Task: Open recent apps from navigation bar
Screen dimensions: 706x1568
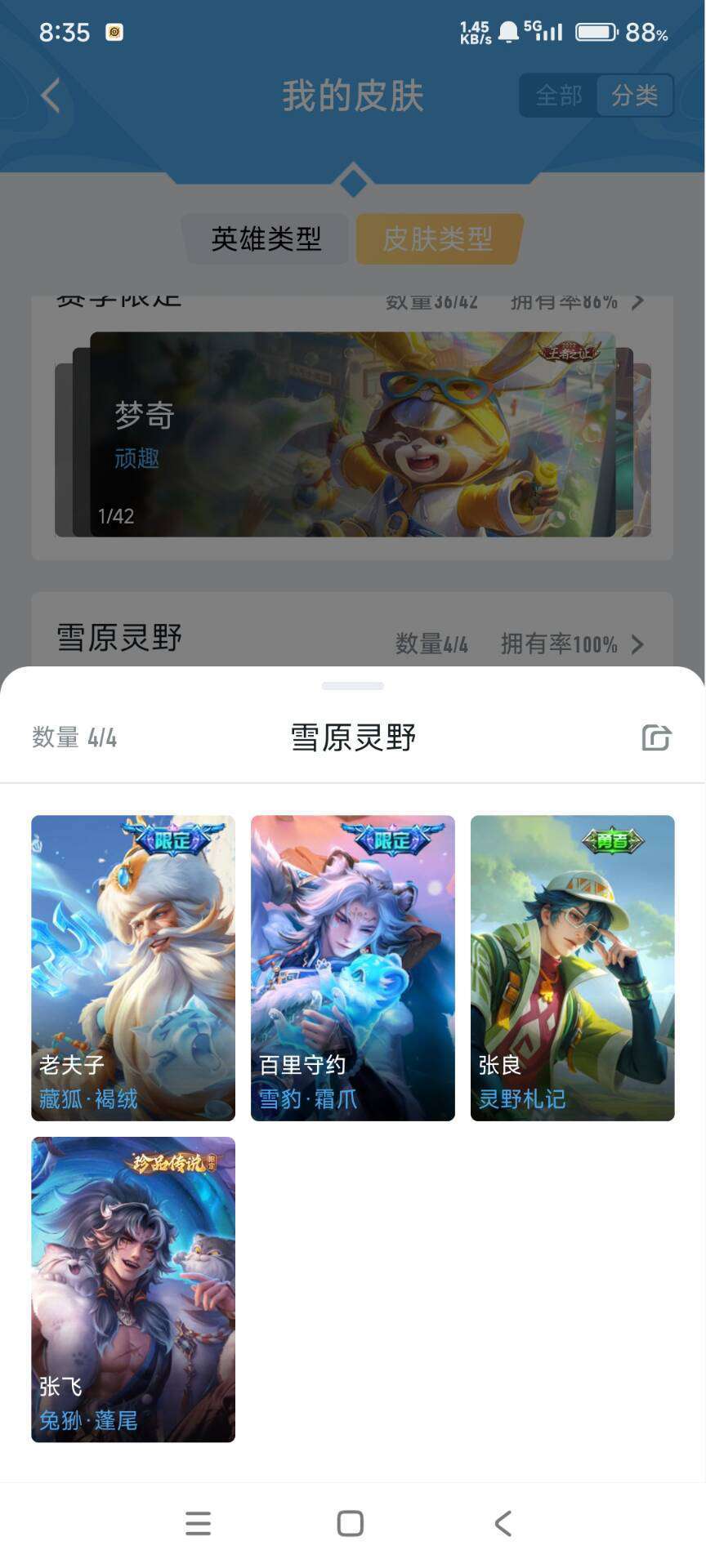Action: point(198,1523)
